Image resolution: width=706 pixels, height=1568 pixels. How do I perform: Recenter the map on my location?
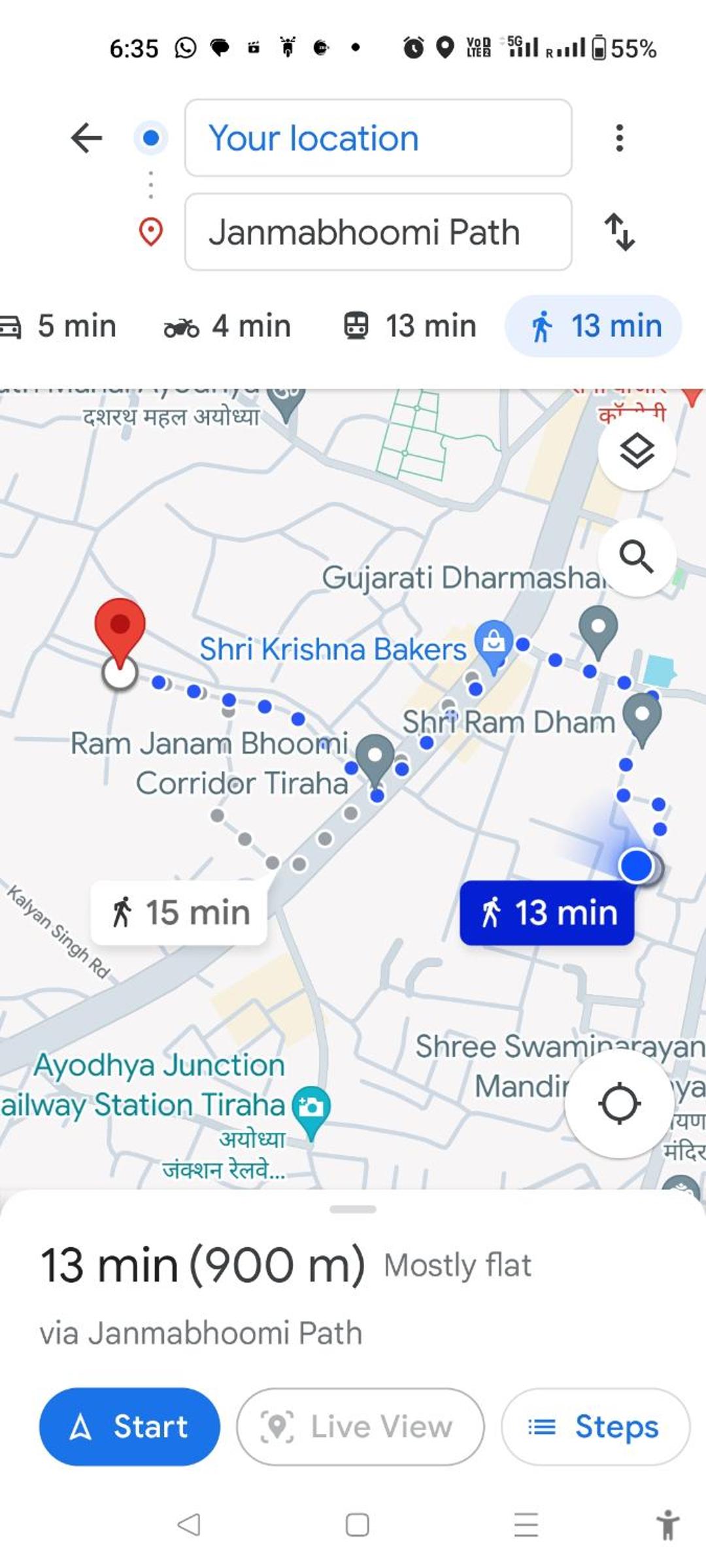pyautogui.click(x=619, y=1103)
